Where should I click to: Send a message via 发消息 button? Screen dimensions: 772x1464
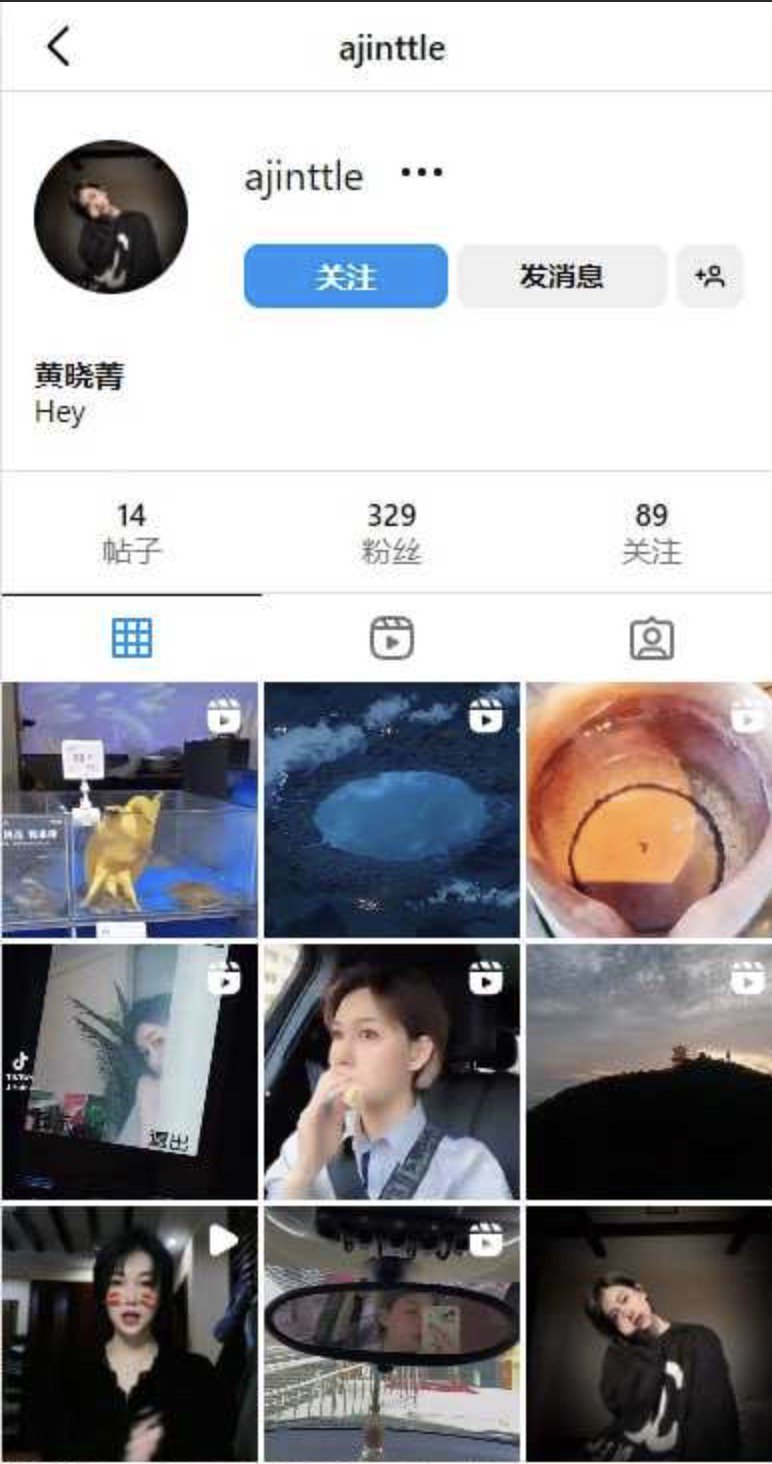tap(561, 276)
